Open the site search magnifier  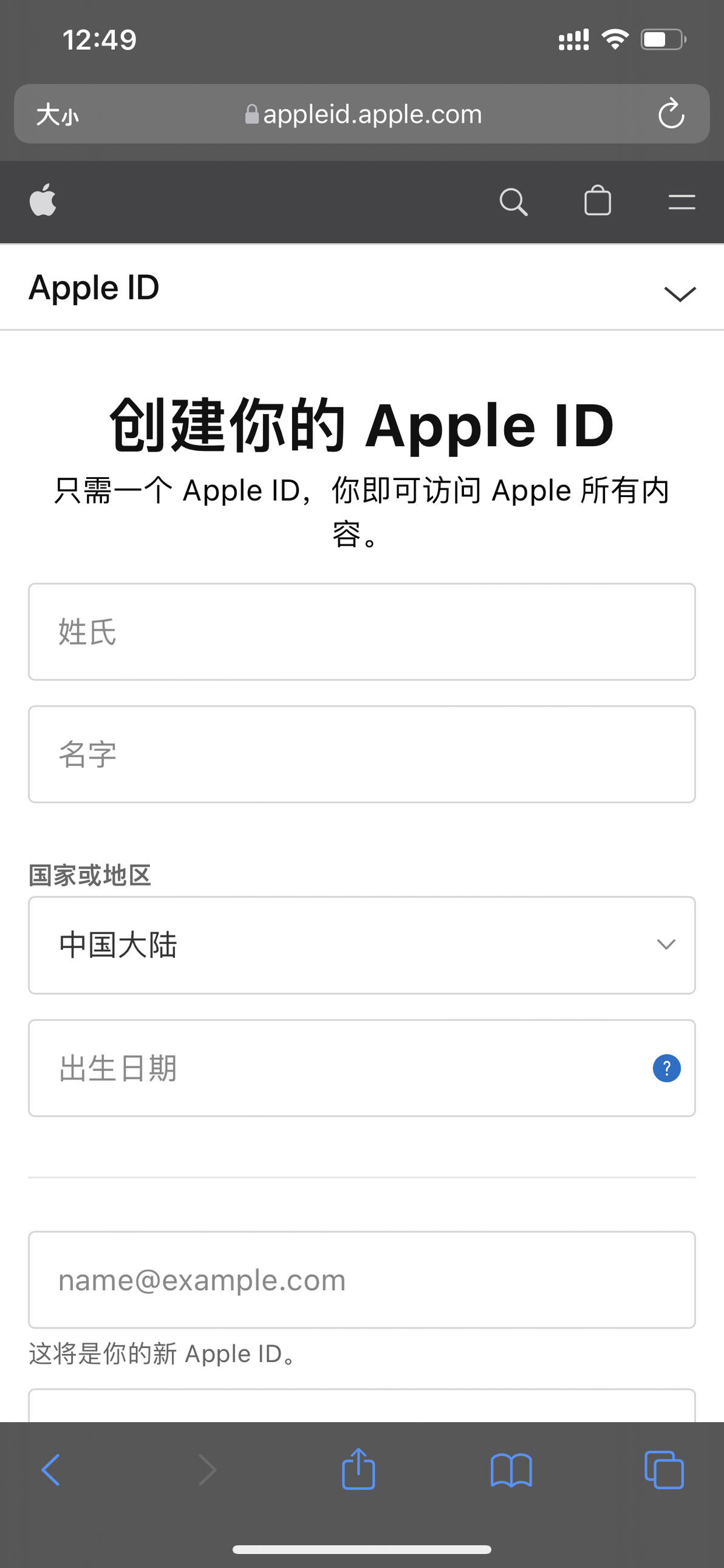(x=513, y=202)
